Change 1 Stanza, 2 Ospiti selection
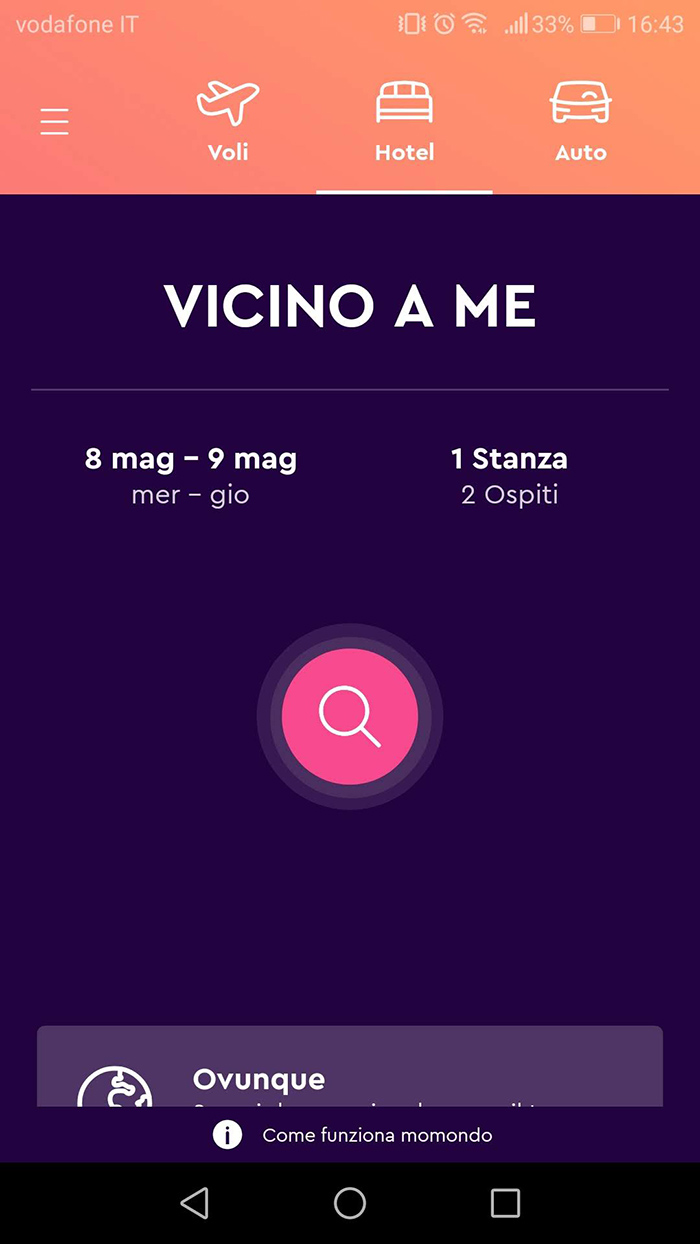 [510, 476]
